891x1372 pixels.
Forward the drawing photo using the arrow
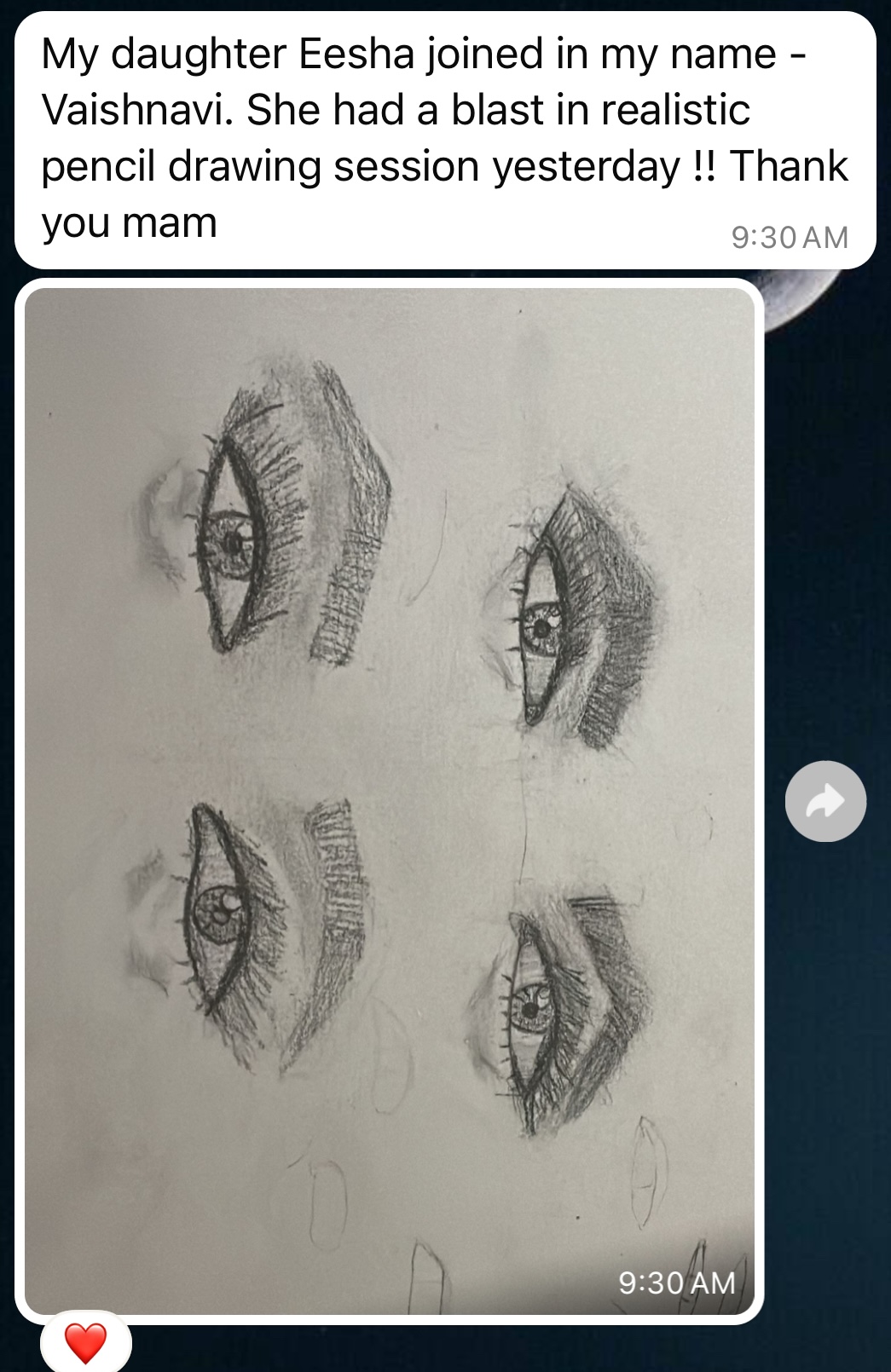824,801
